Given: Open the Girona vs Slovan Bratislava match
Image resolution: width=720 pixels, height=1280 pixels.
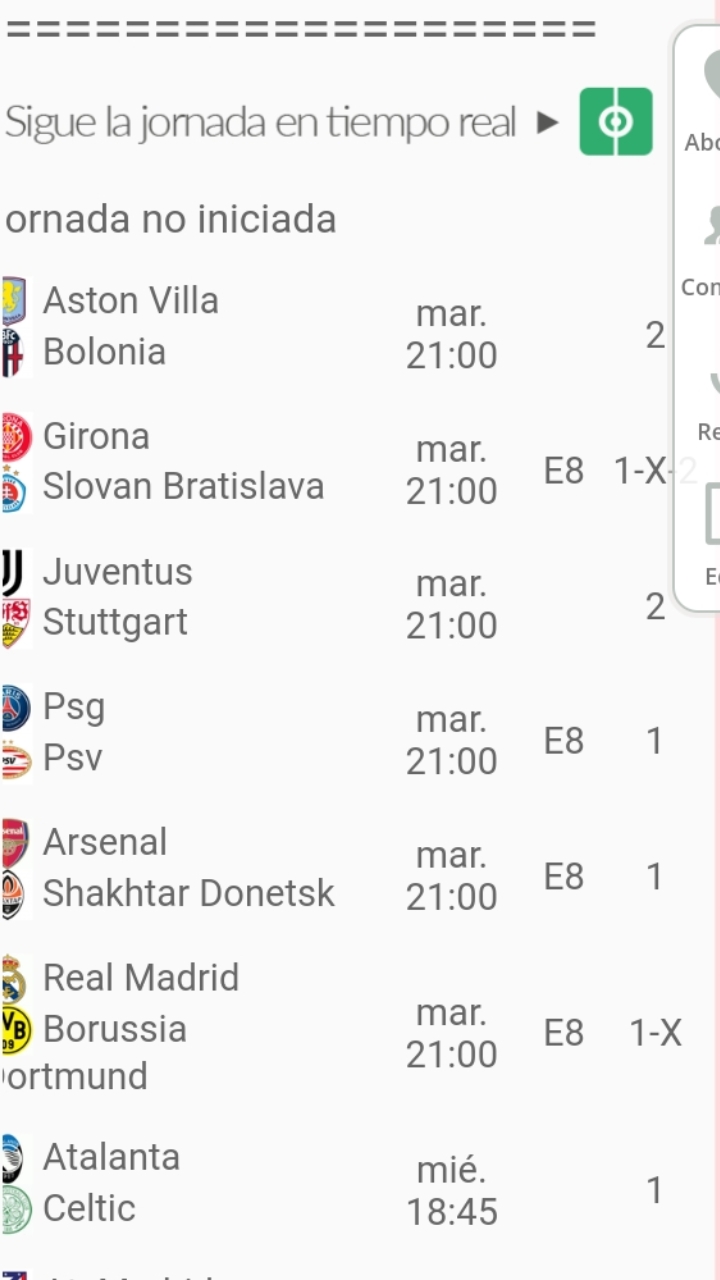Looking at the screenshot, I should click(x=335, y=462).
